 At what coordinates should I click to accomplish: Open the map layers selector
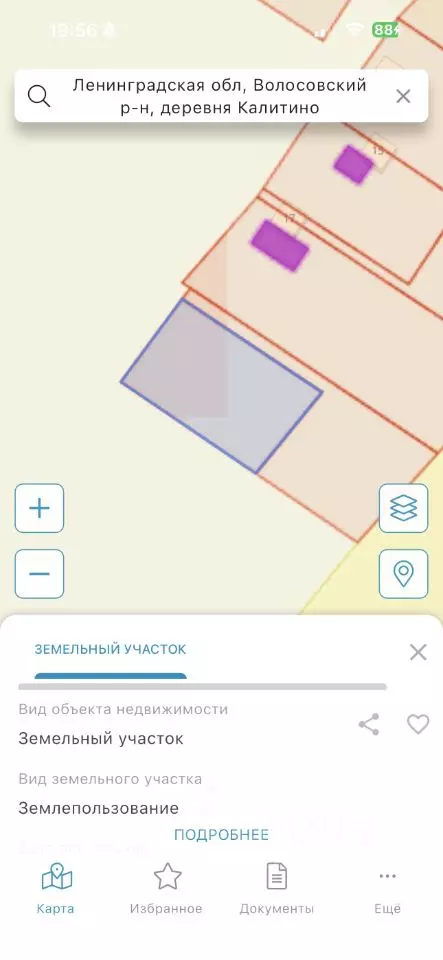tap(403, 508)
